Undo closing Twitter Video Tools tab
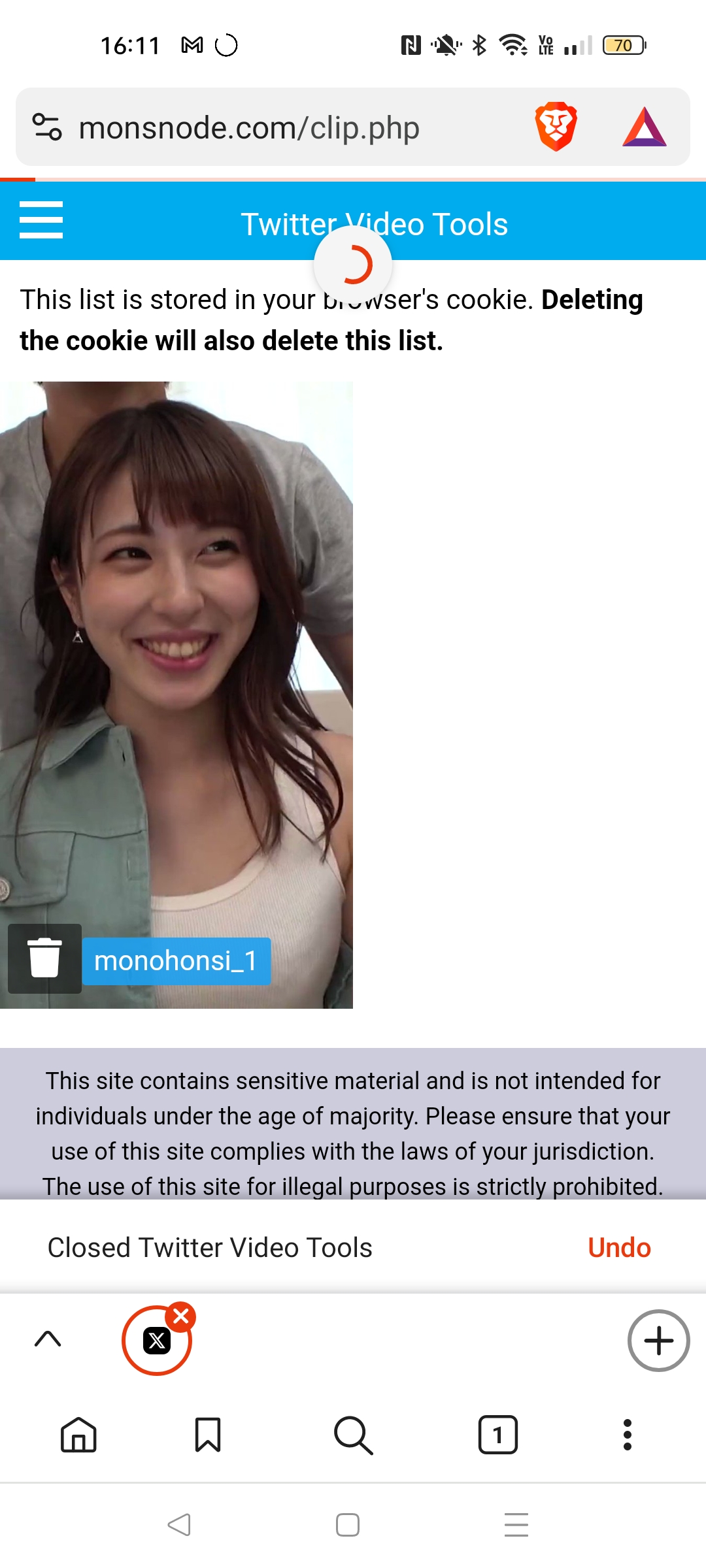This screenshot has width=706, height=1568. pyautogui.click(x=618, y=1248)
